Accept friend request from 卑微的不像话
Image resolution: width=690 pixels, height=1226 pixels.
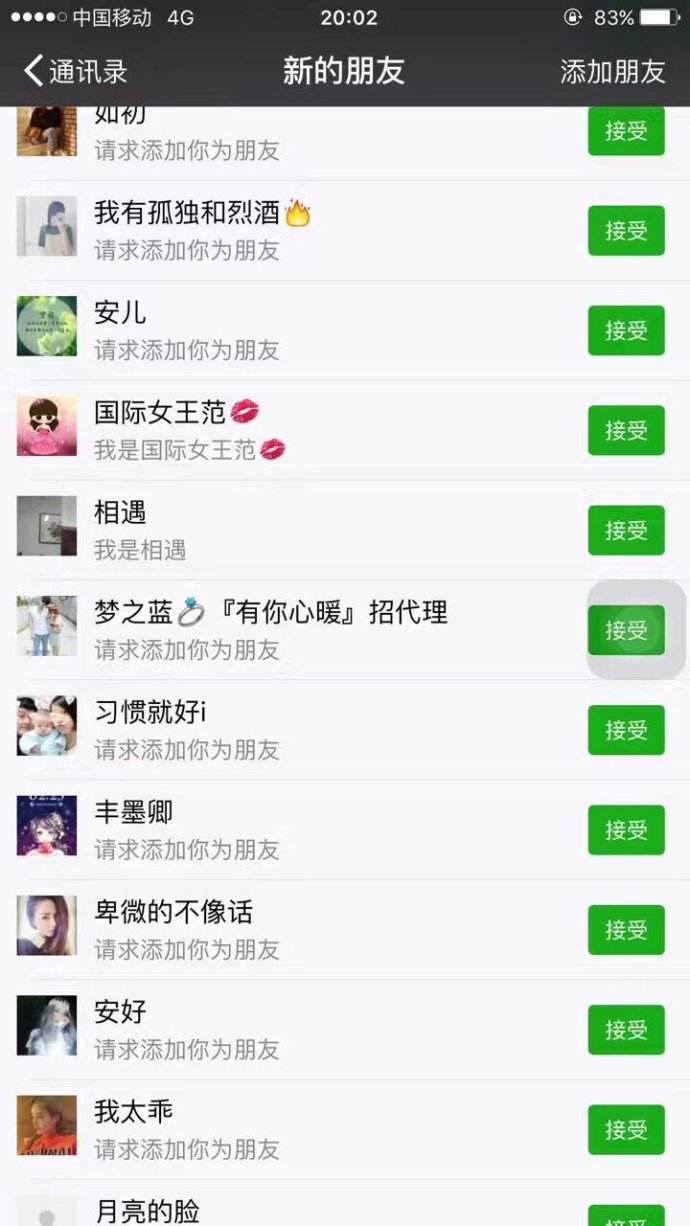626,930
